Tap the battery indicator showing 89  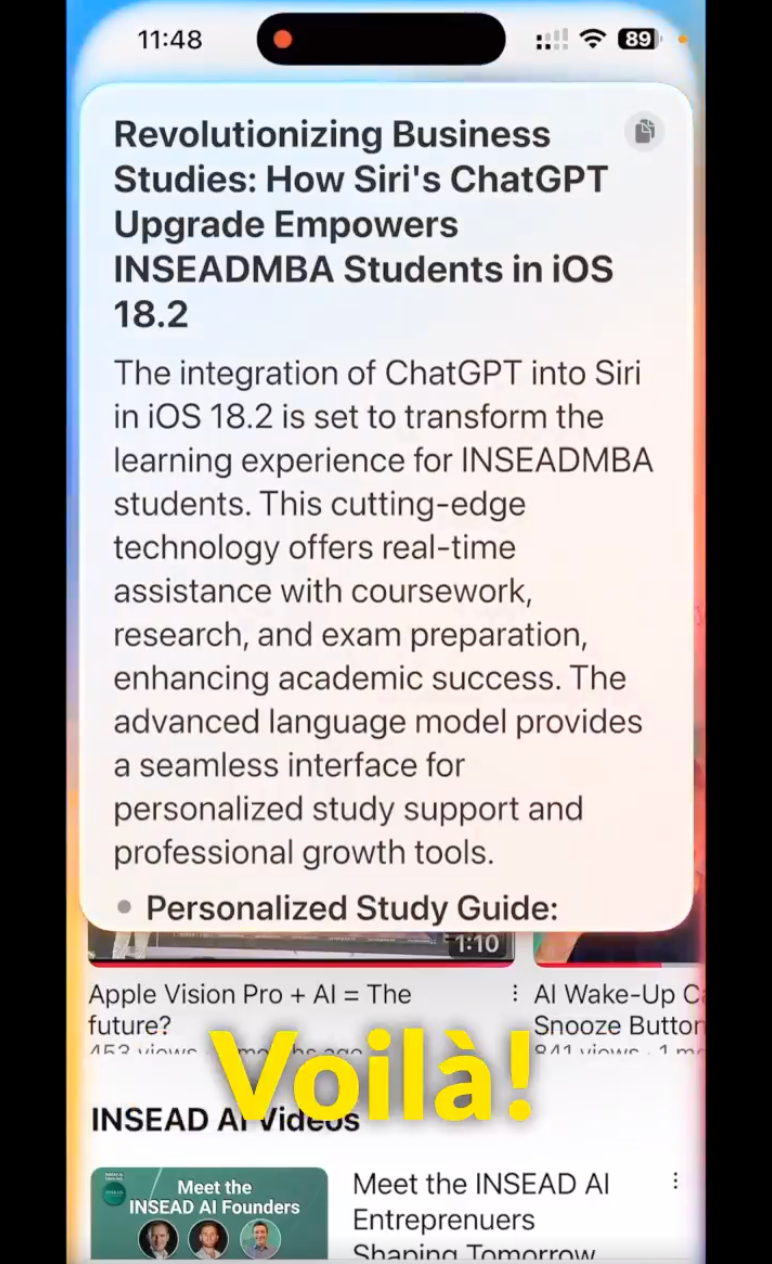(637, 40)
